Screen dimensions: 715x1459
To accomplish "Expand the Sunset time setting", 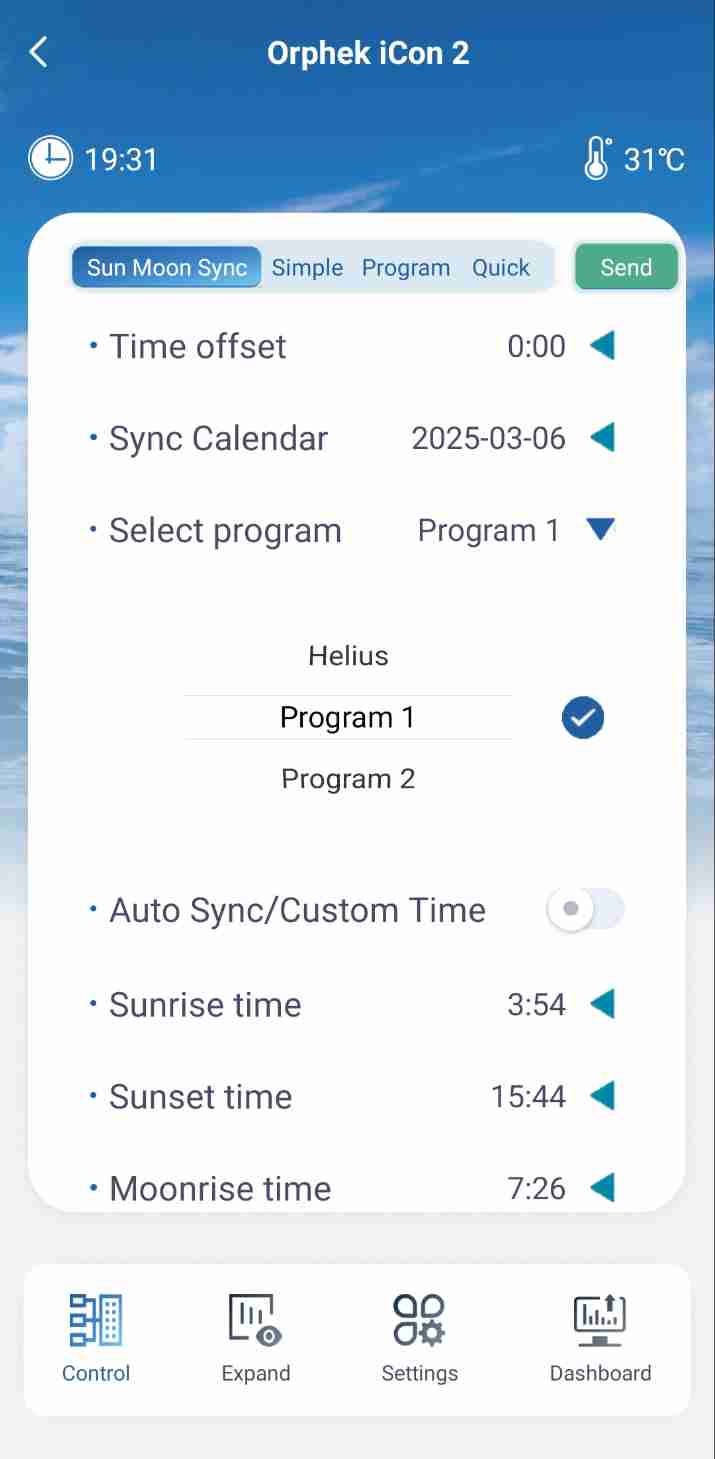I will (602, 1096).
